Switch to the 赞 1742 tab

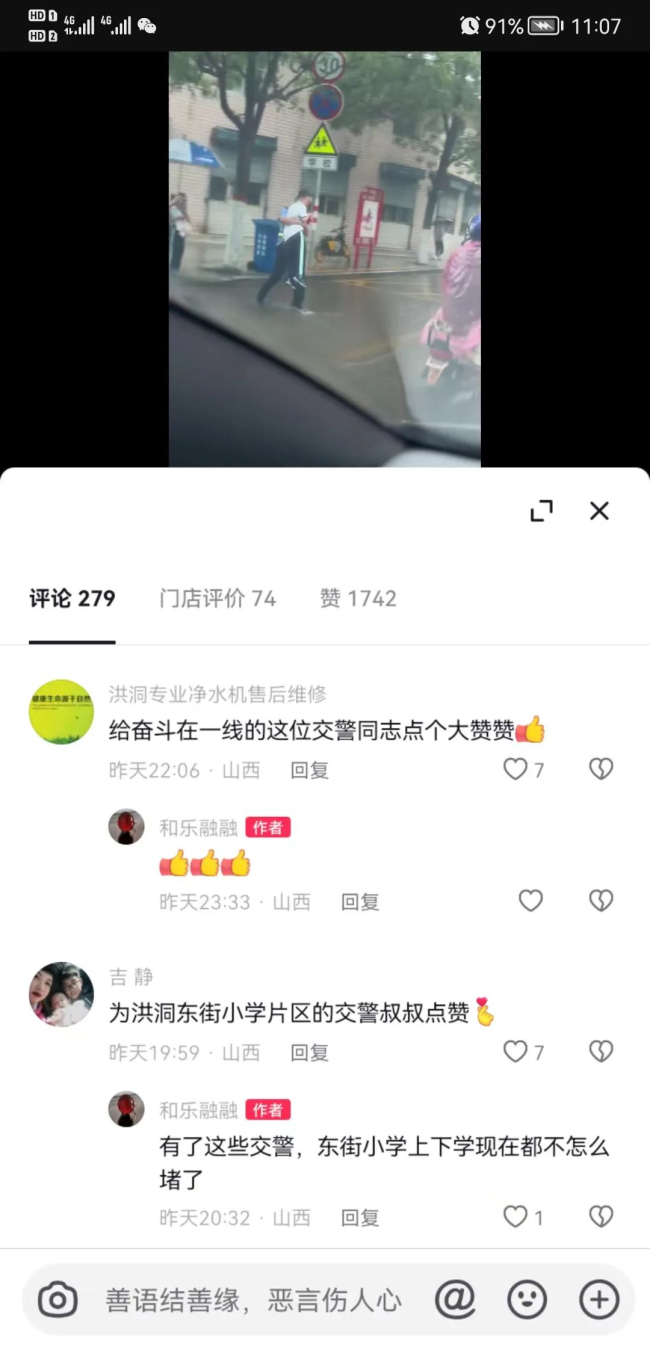coord(358,599)
